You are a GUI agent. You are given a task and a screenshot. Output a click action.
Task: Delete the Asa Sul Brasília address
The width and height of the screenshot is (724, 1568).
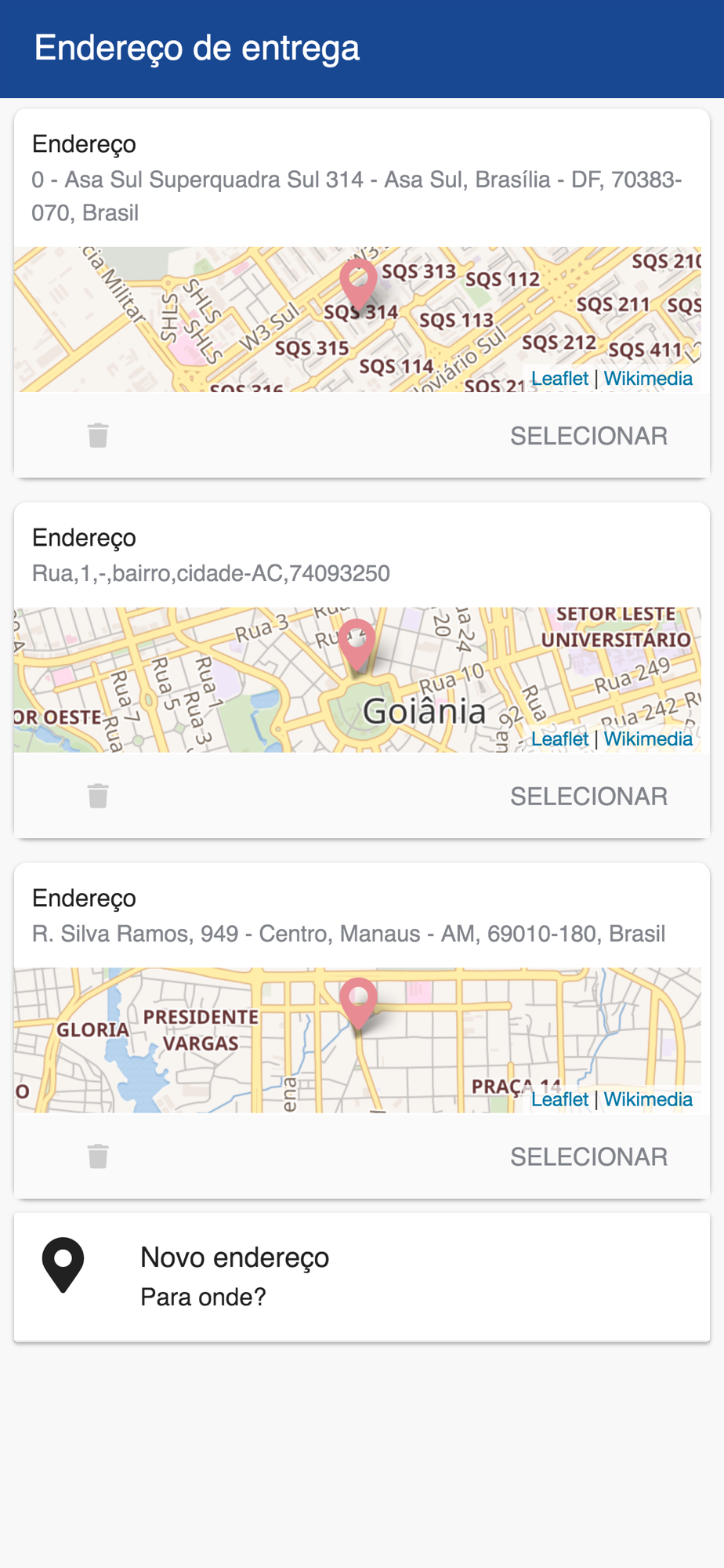(98, 435)
